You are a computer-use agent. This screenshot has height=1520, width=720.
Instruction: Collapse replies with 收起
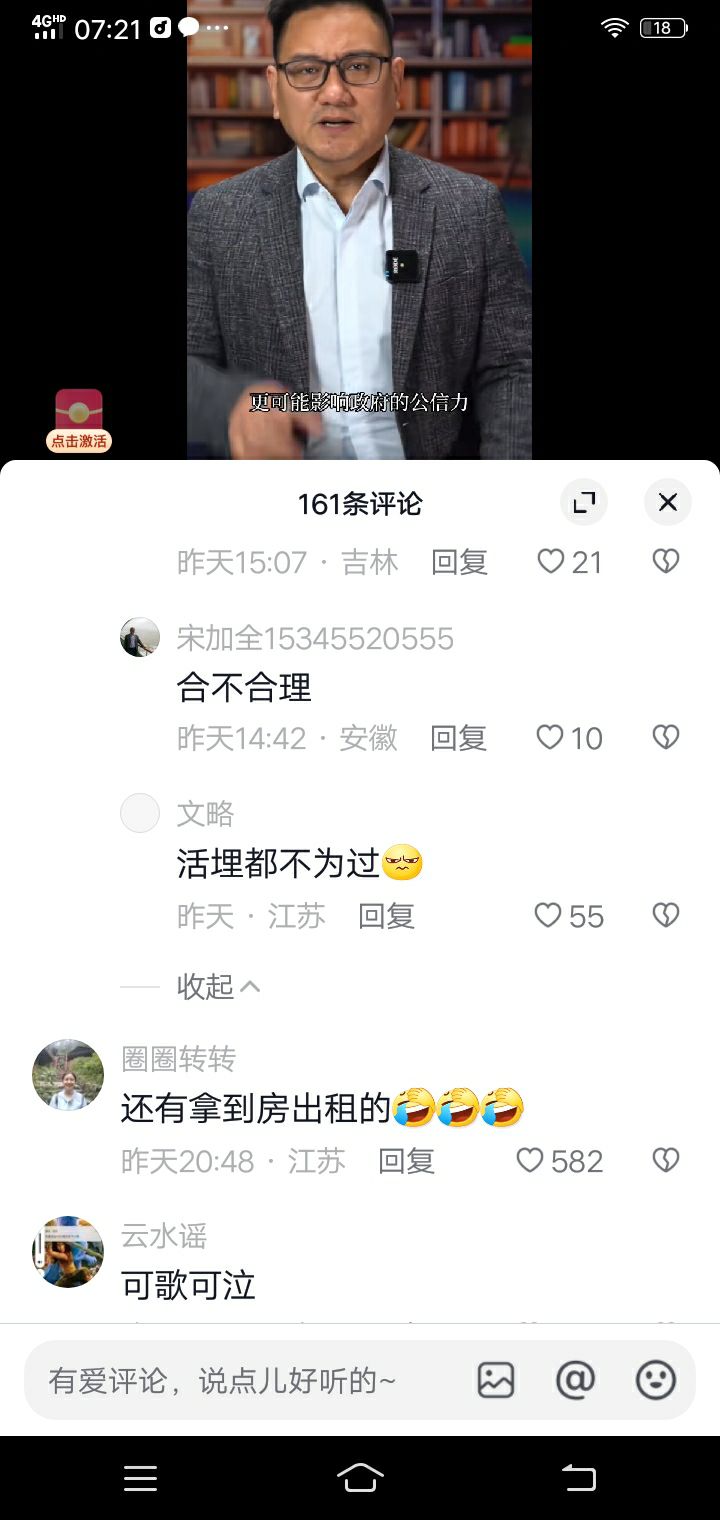pos(218,987)
